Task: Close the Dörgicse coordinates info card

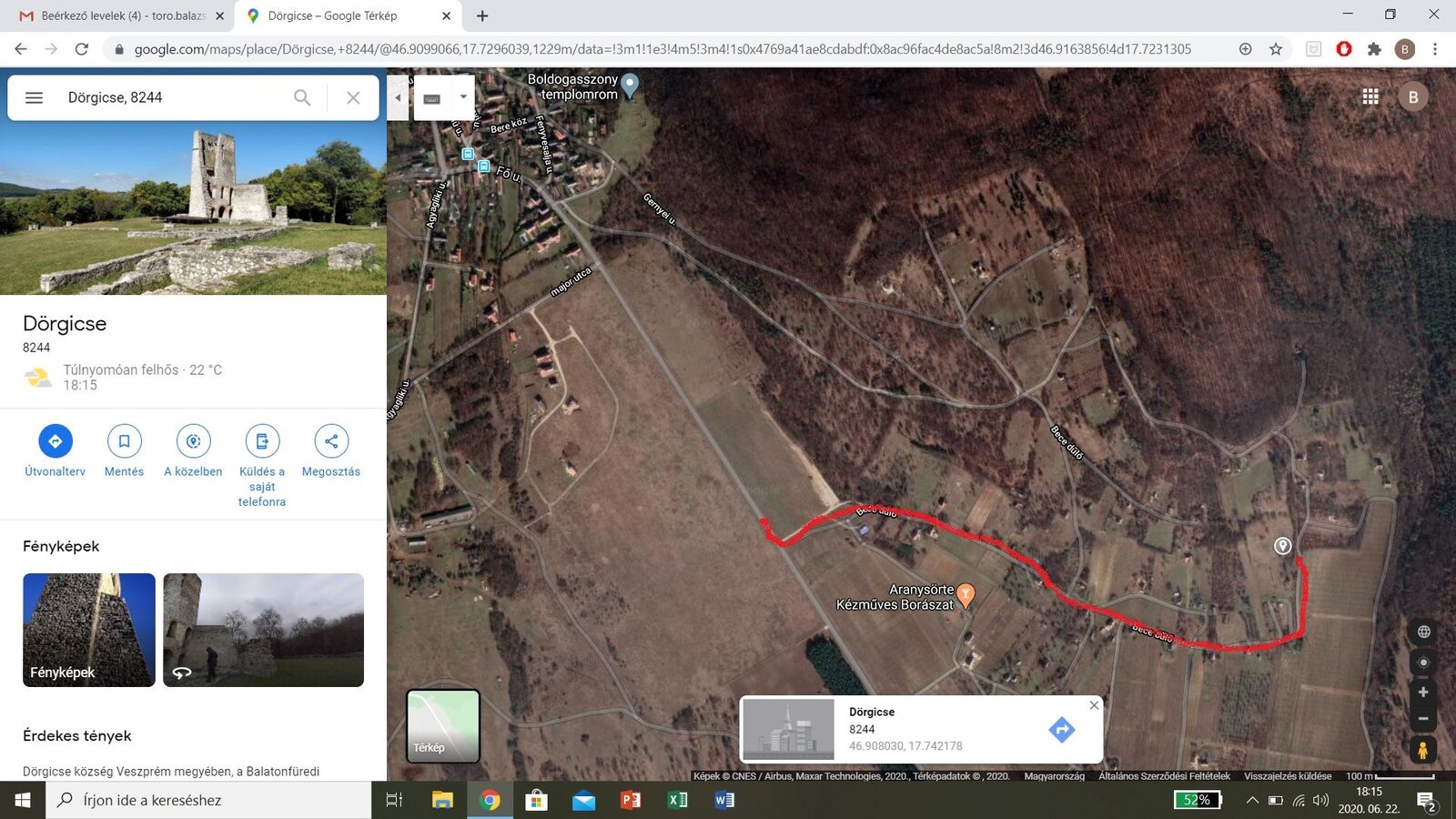Action: pos(1094,705)
